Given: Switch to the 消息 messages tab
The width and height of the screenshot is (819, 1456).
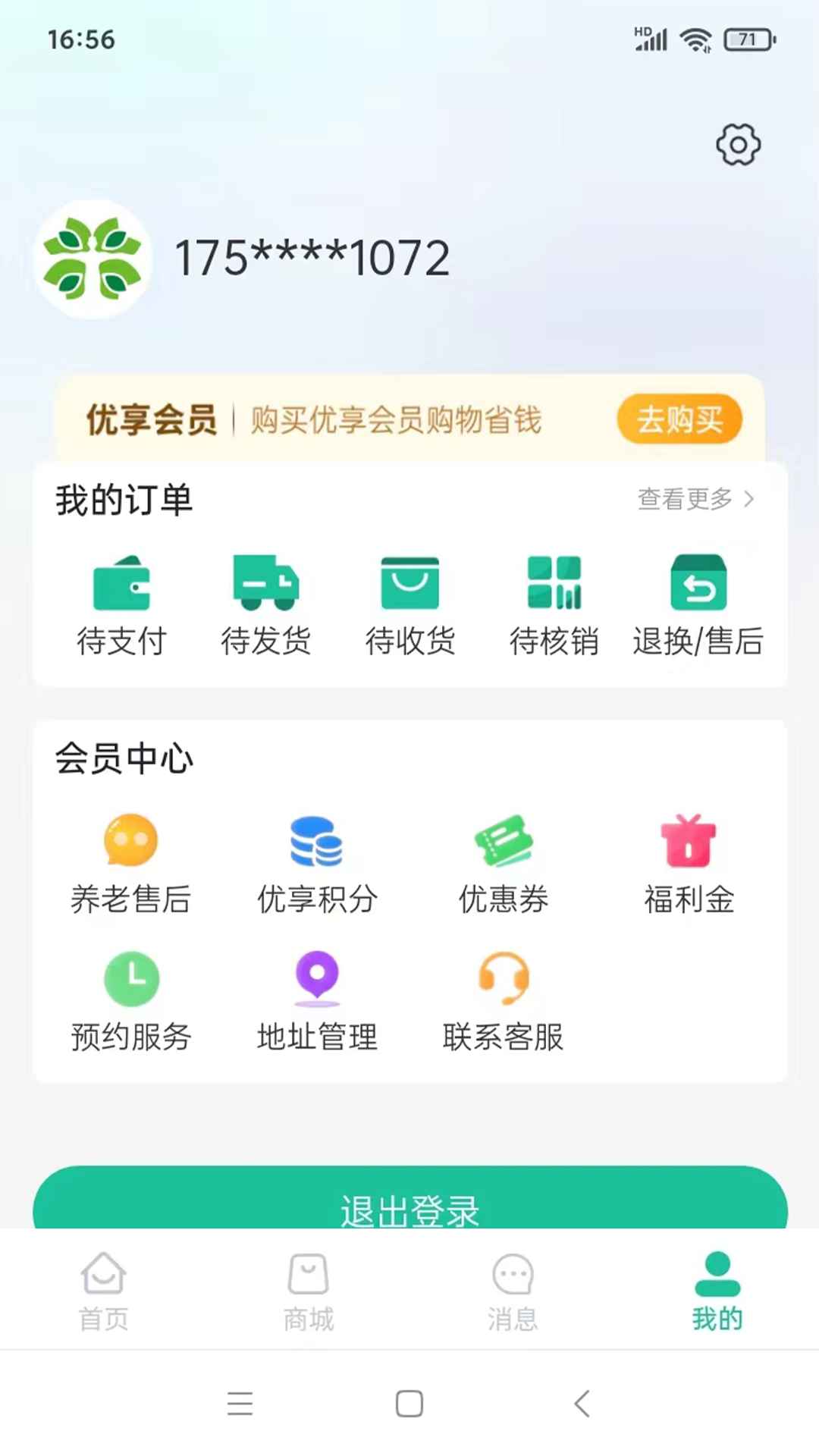Looking at the screenshot, I should 512,1289.
